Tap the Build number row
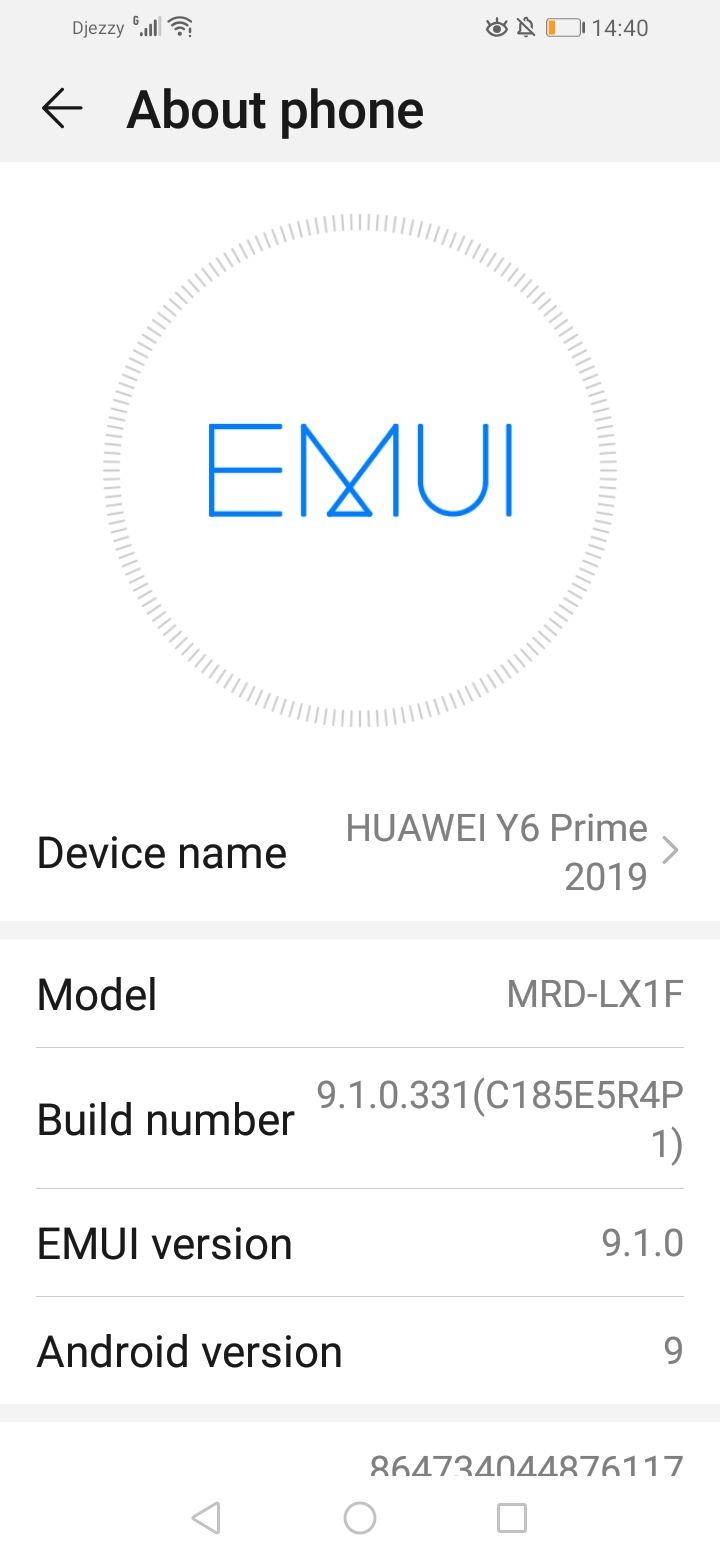This screenshot has height=1560, width=720. tap(360, 1119)
